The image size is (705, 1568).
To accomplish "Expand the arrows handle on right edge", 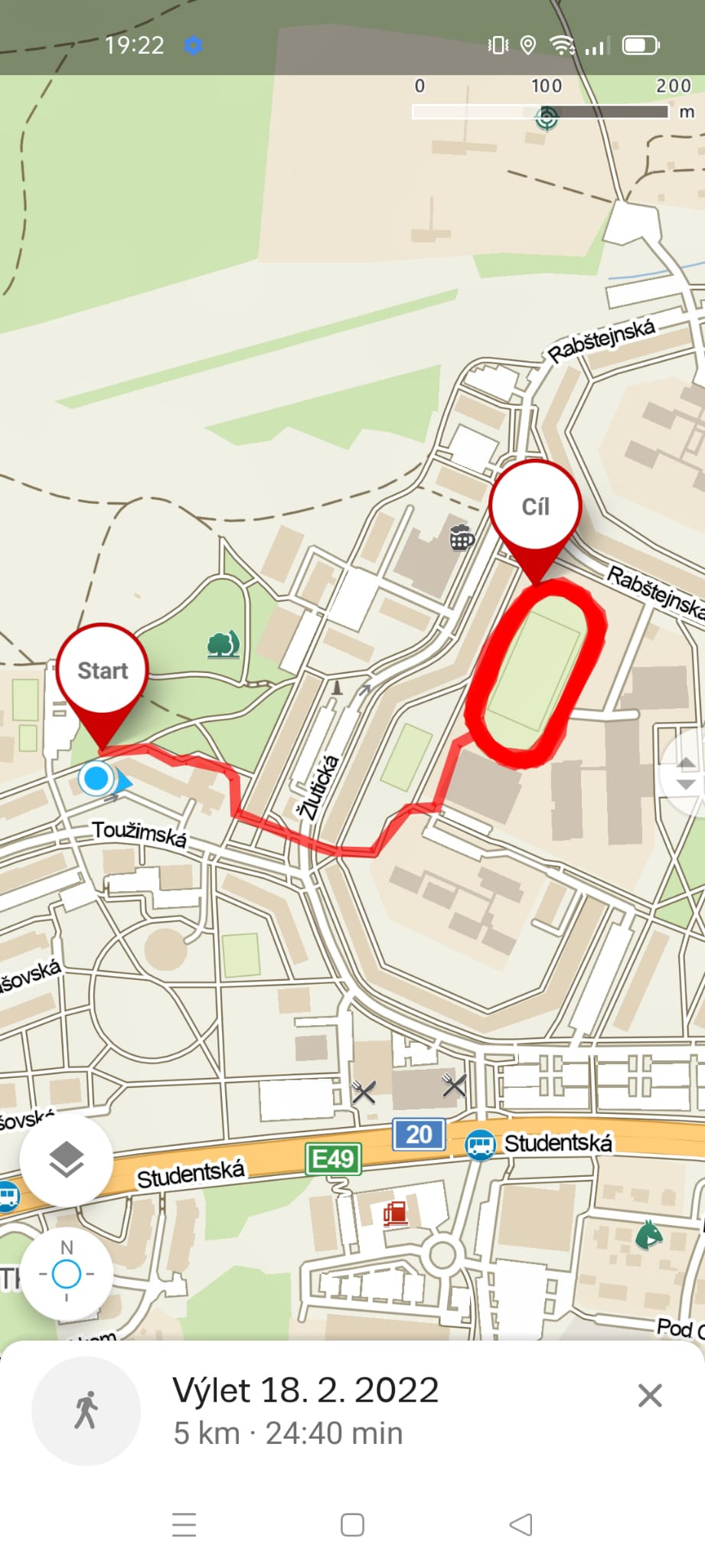I will tap(686, 773).
